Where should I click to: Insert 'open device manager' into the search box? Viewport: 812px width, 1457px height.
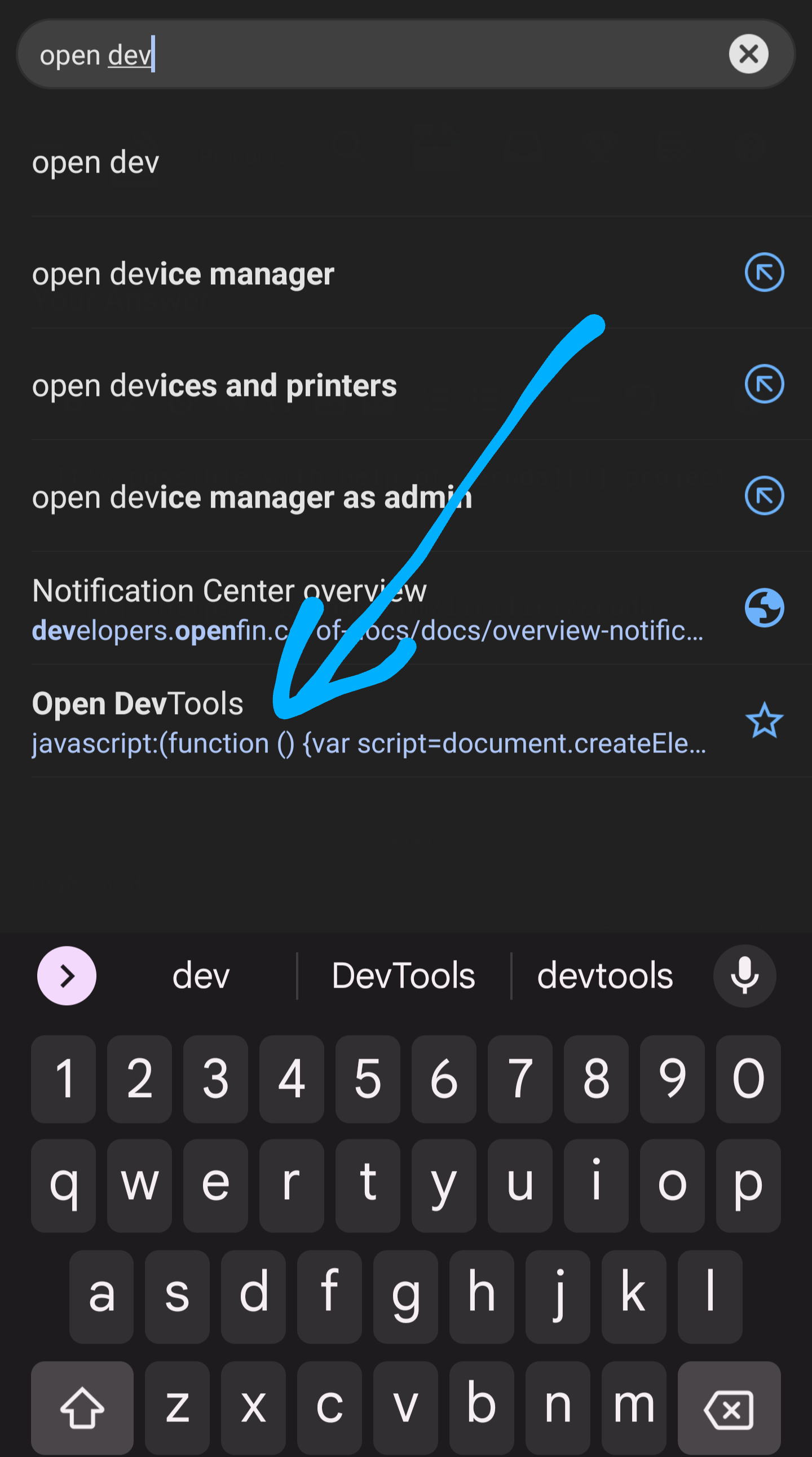tap(764, 272)
